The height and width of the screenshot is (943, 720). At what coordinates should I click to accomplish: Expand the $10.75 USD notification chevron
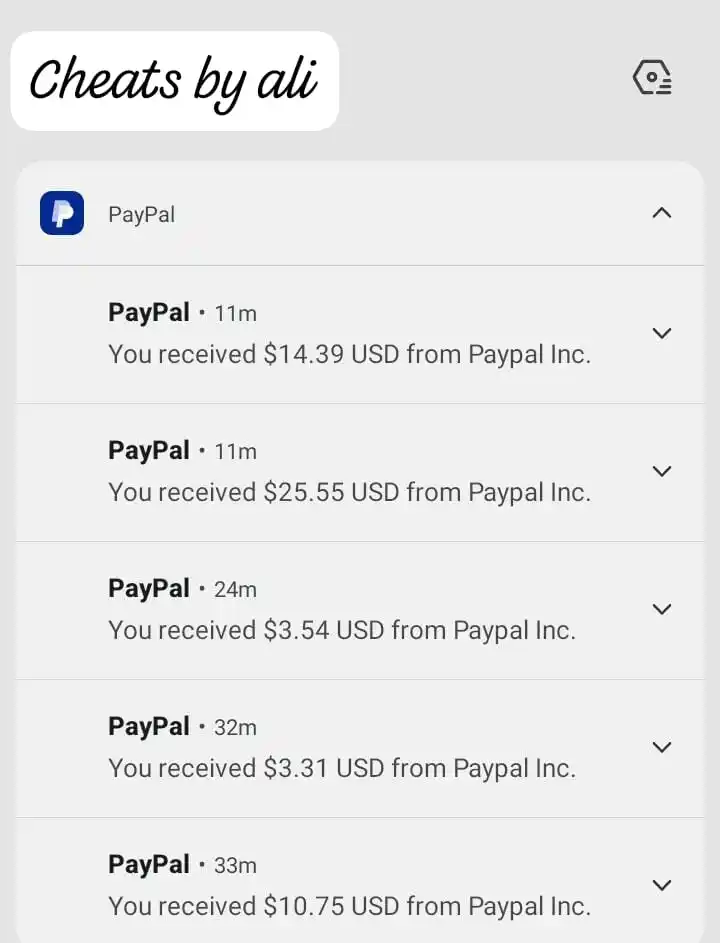(661, 885)
